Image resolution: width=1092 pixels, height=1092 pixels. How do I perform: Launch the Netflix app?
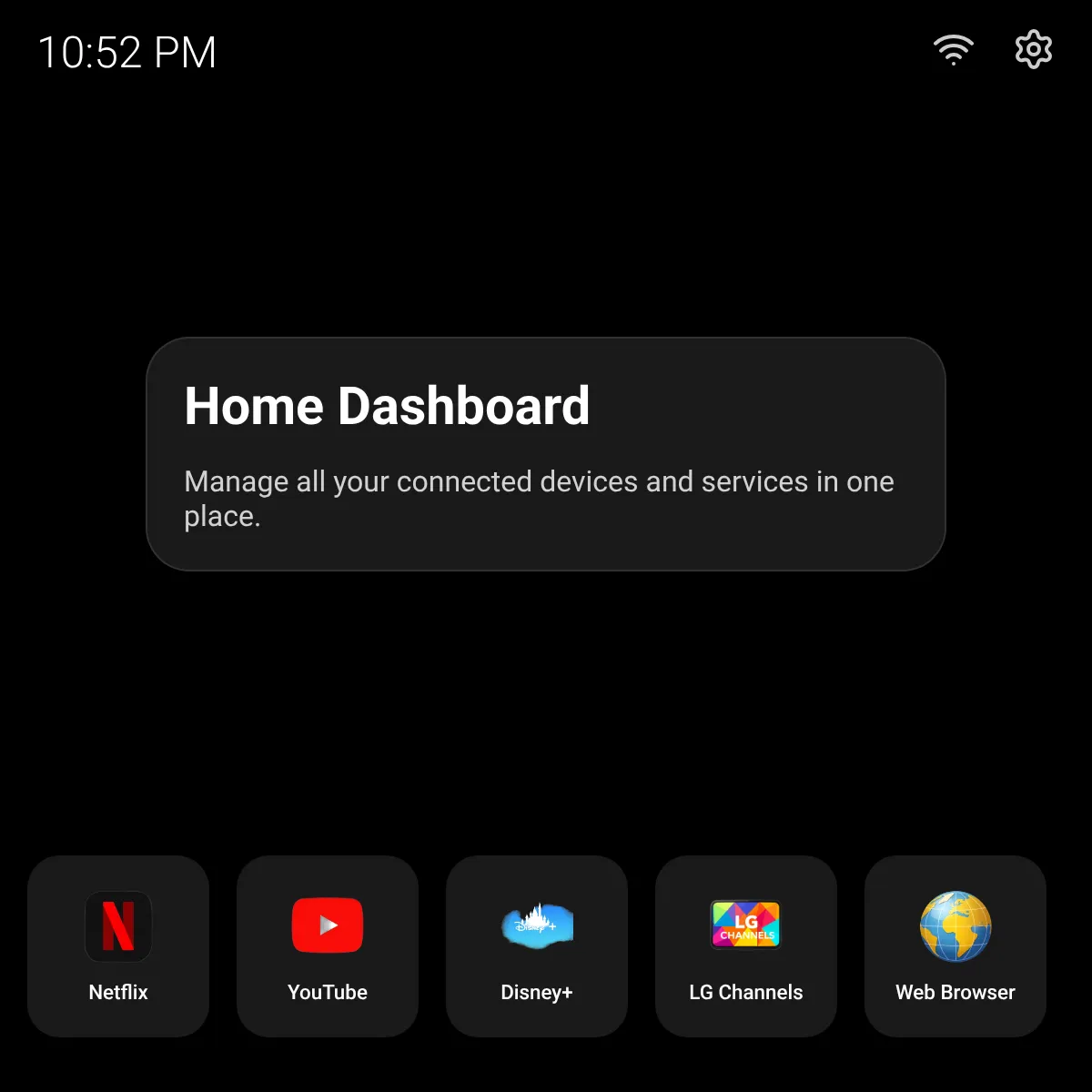118,945
